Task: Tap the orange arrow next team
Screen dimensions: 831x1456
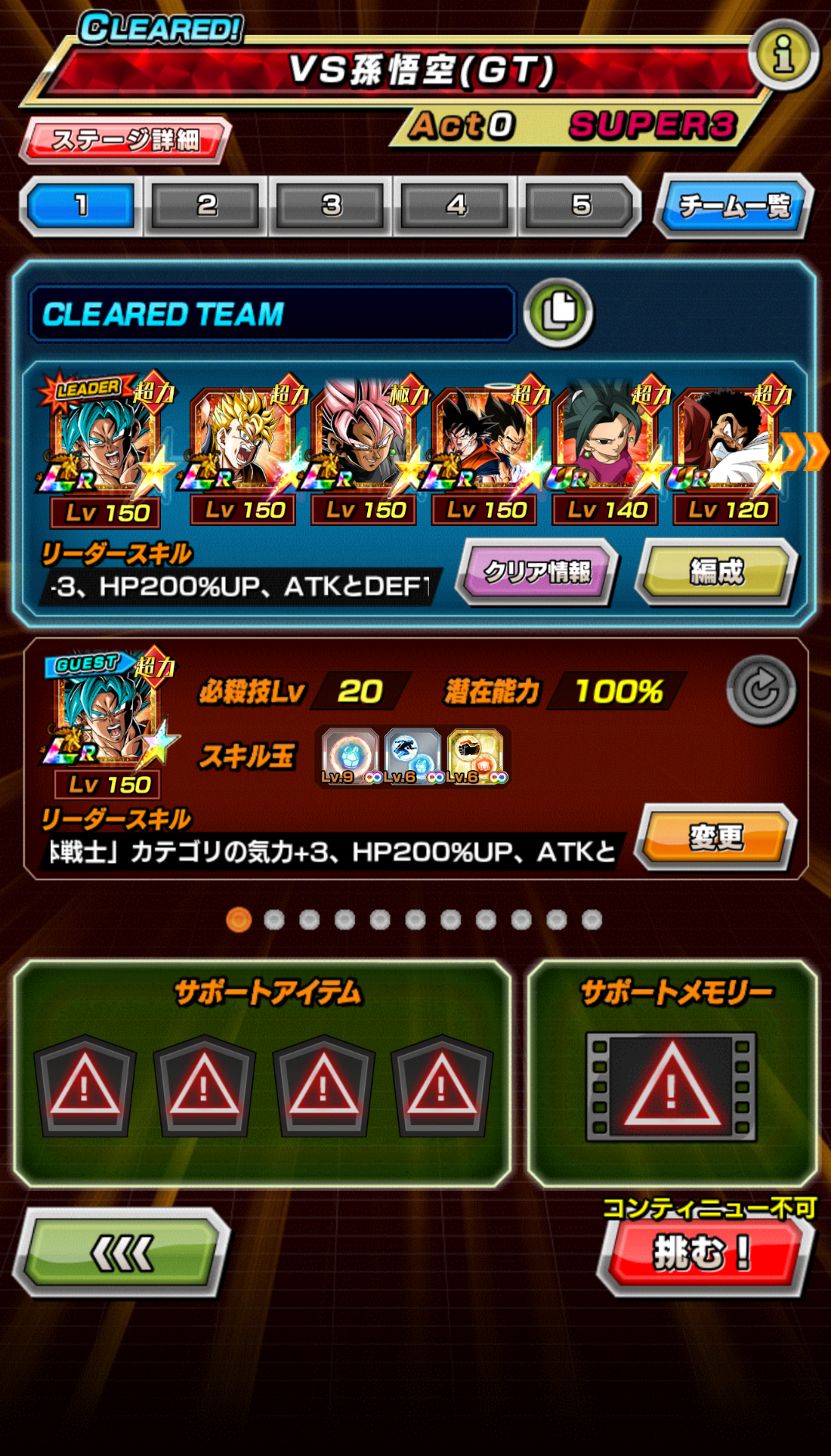Action: (805, 452)
